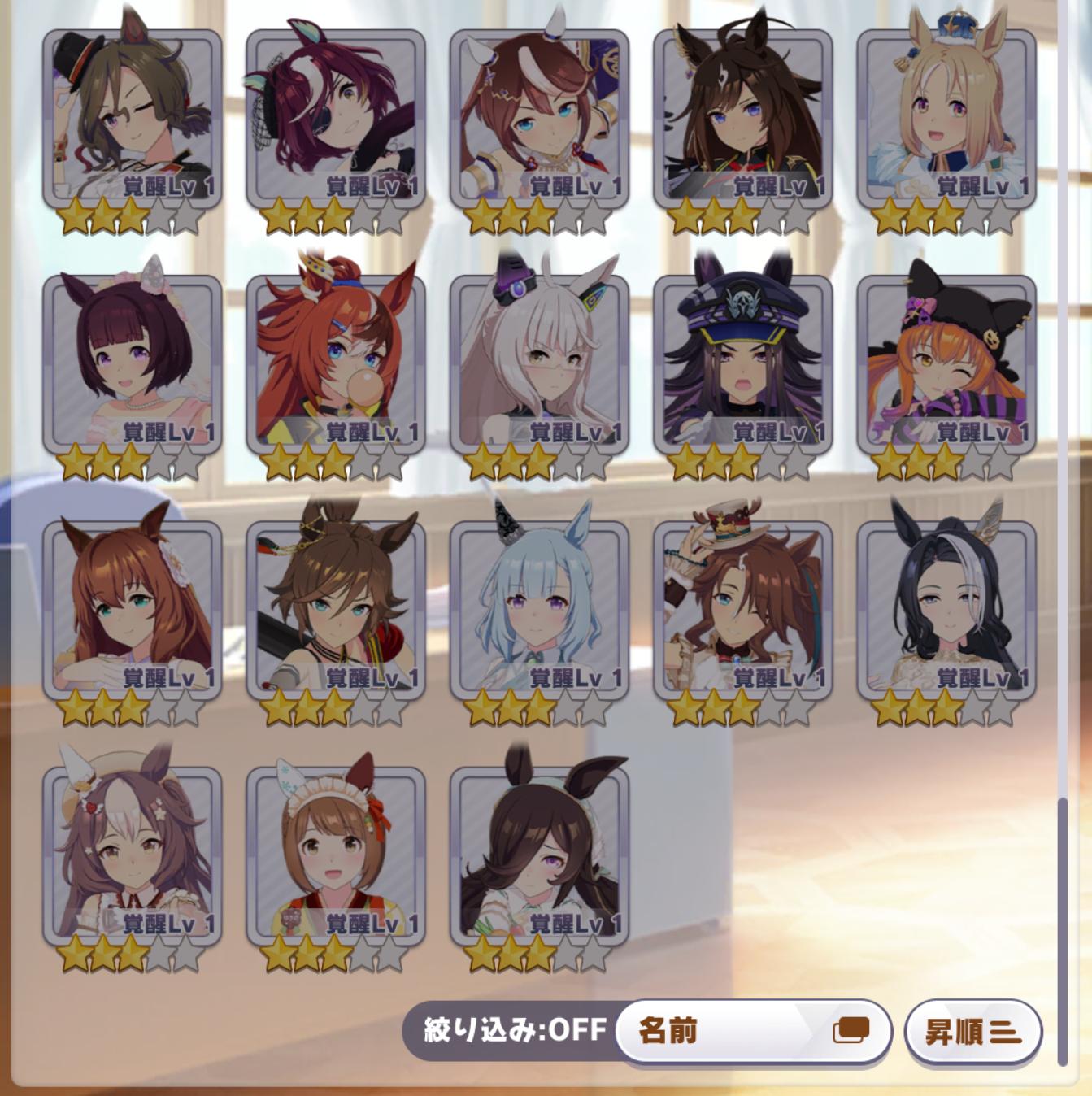Open the 絞り込み filter button
The width and height of the screenshot is (1092, 1096).
(x=515, y=1030)
